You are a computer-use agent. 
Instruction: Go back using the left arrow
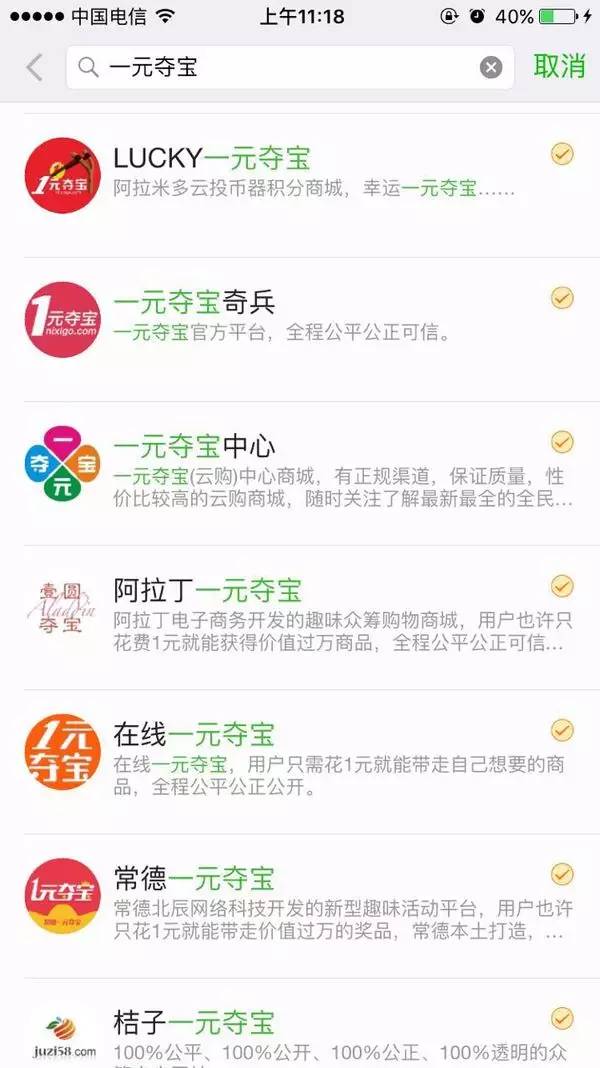click(34, 67)
